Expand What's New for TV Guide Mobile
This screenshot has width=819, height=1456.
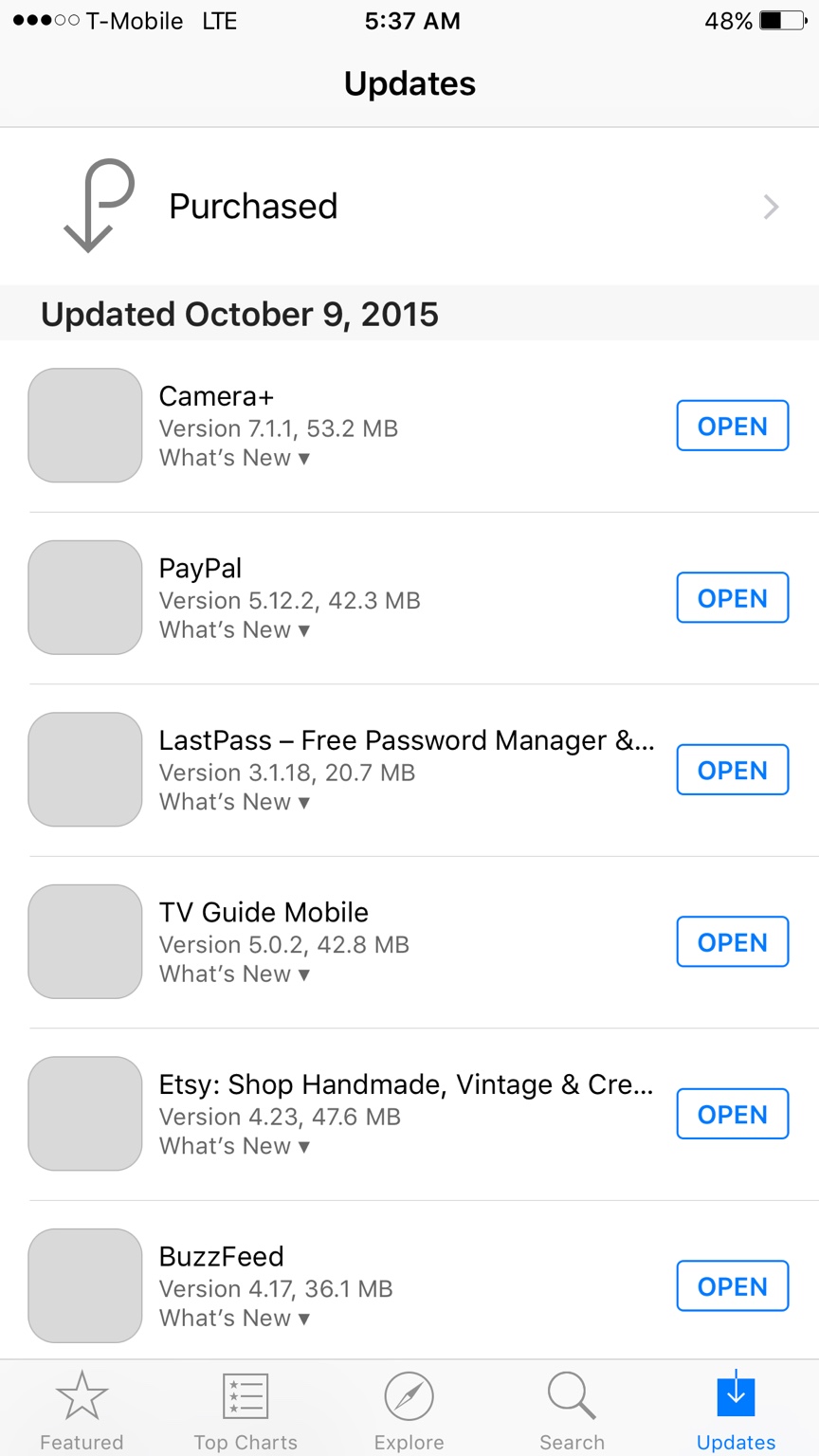click(x=234, y=974)
